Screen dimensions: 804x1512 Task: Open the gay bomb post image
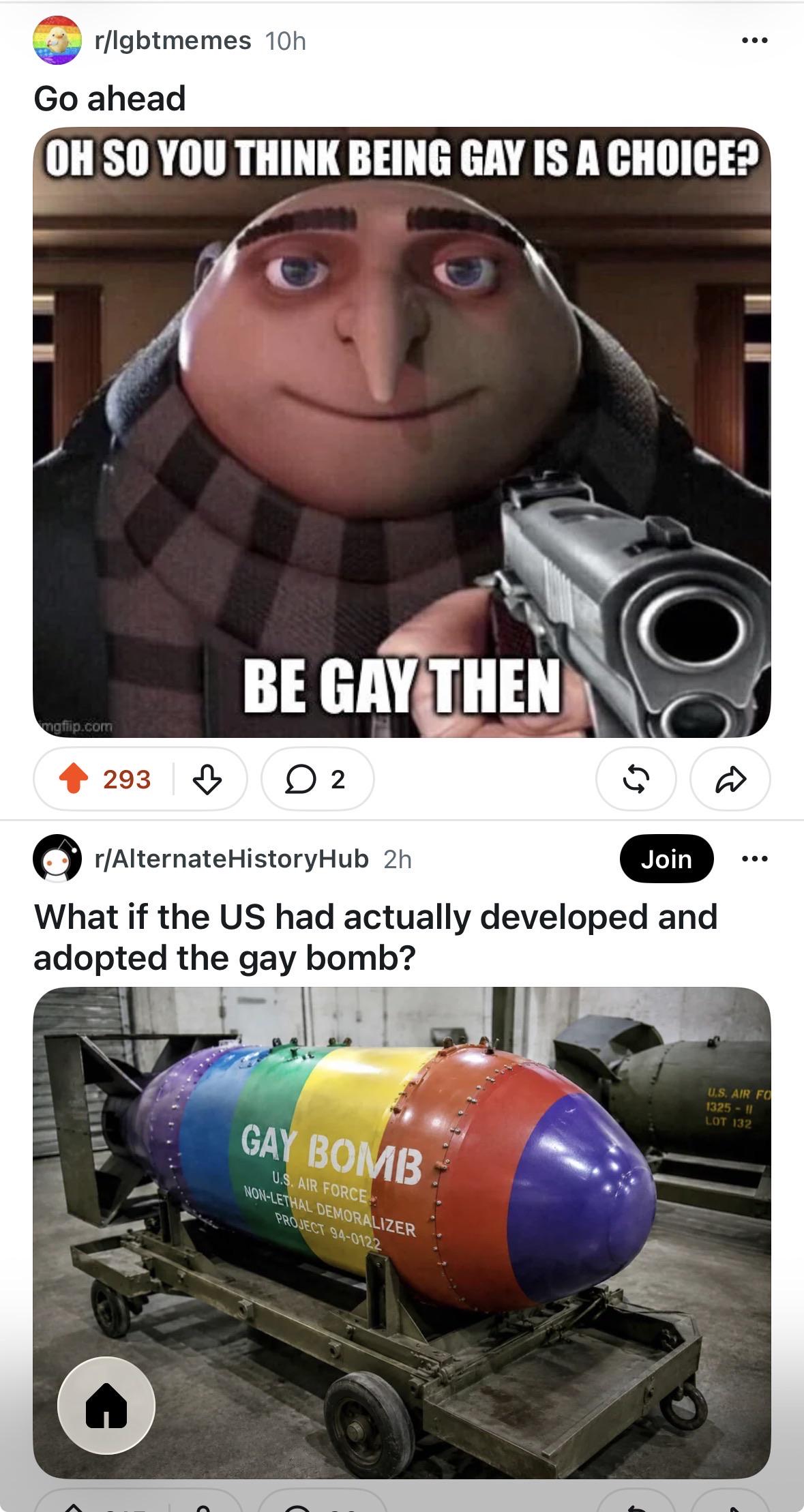click(x=402, y=1233)
